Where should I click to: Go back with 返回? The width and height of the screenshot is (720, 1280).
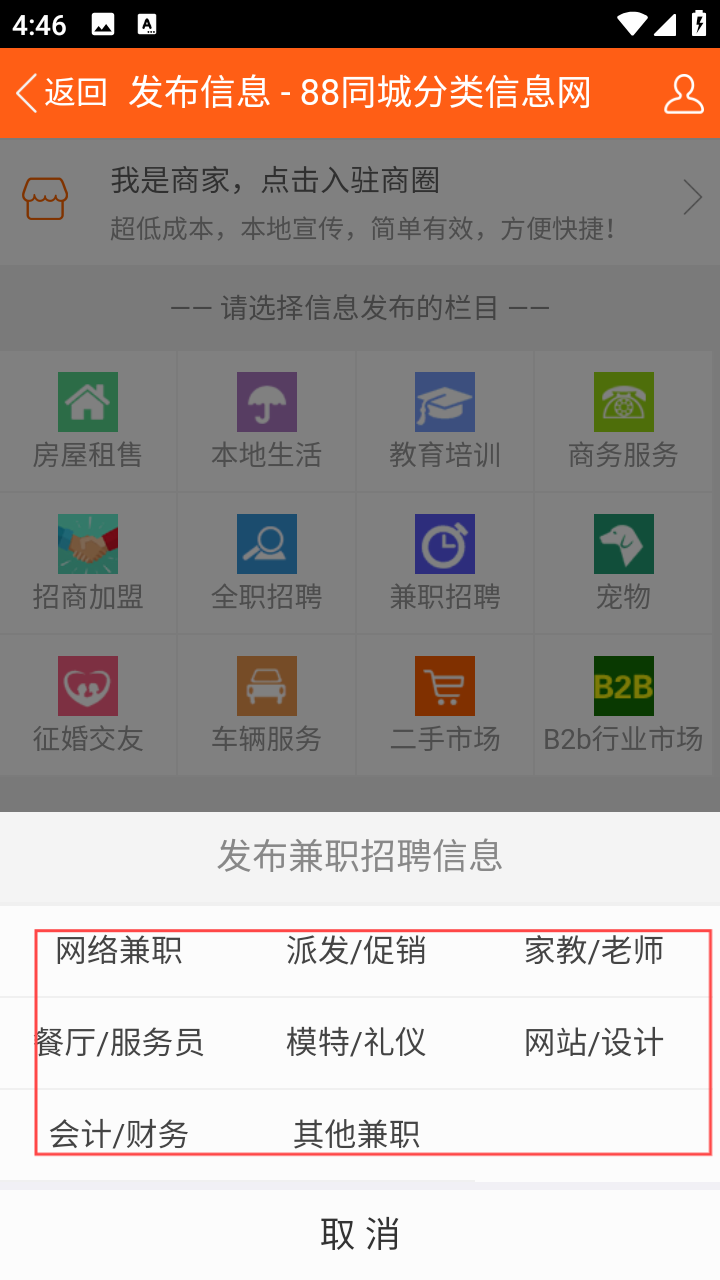coord(62,93)
